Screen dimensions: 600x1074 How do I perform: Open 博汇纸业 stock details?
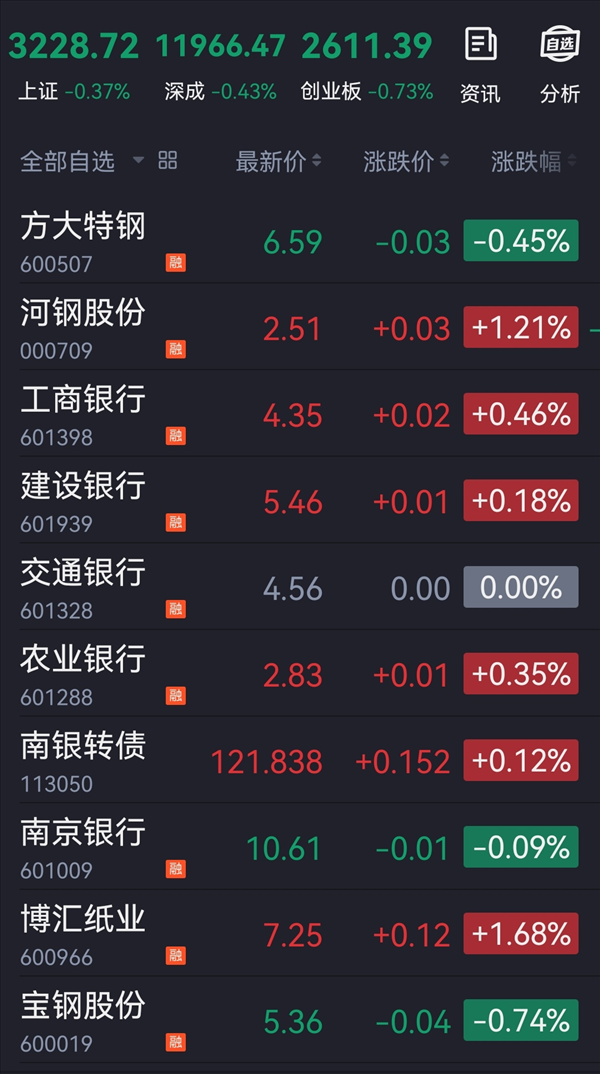point(300,934)
